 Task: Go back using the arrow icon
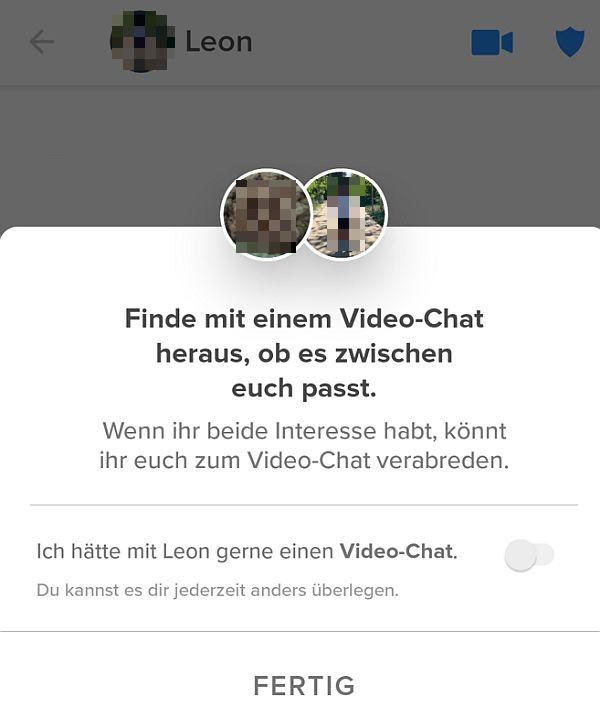(42, 42)
